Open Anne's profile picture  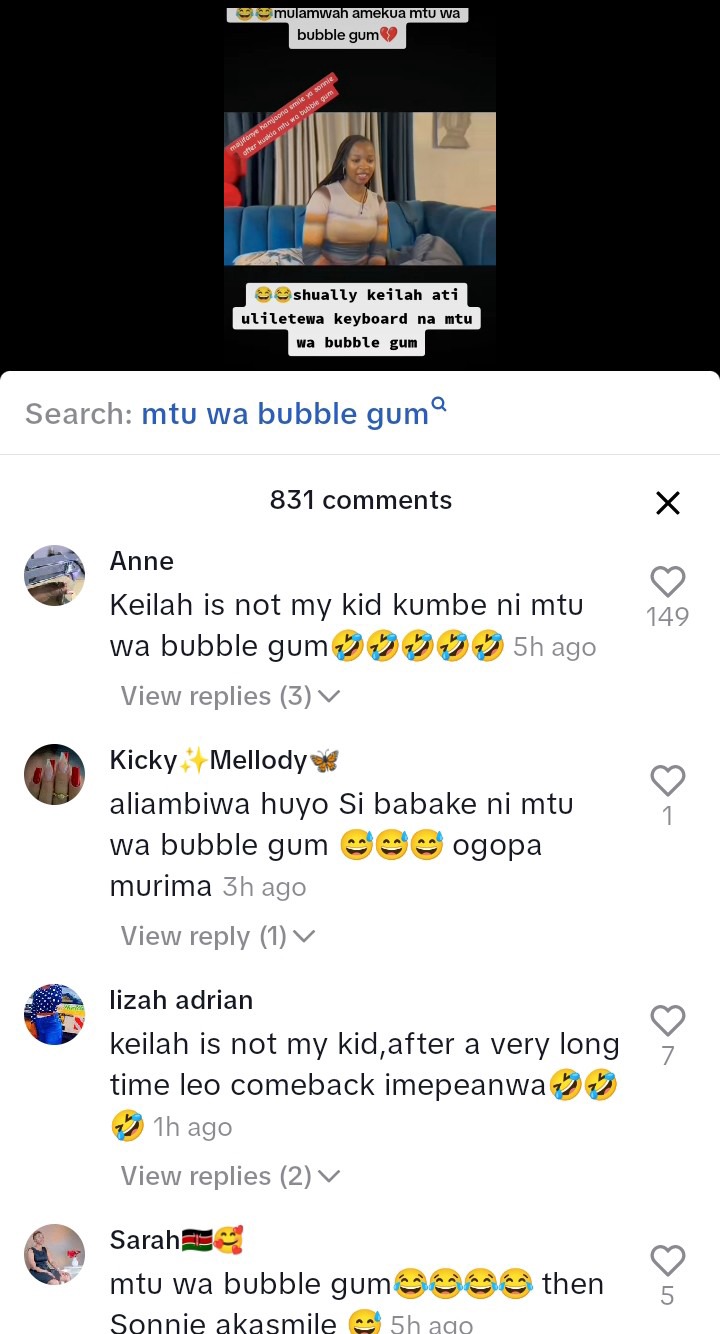(54, 575)
